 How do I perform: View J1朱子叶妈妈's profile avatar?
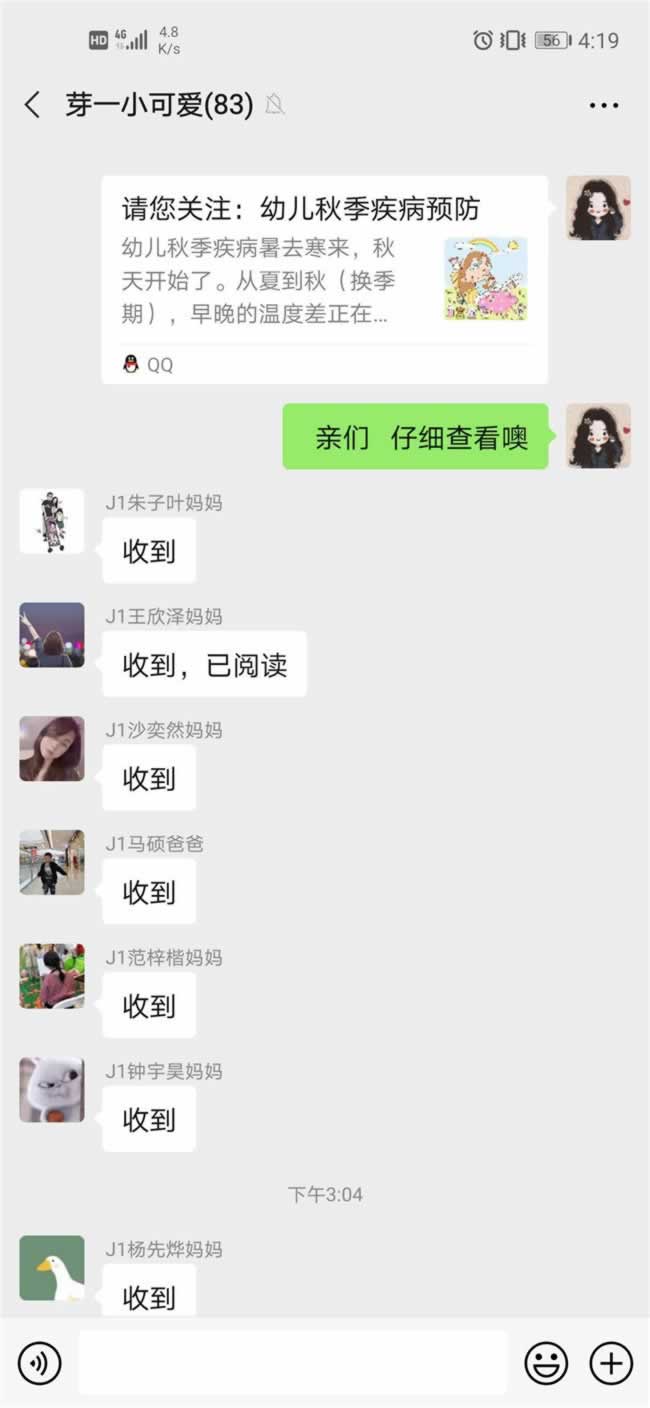pos(52,521)
